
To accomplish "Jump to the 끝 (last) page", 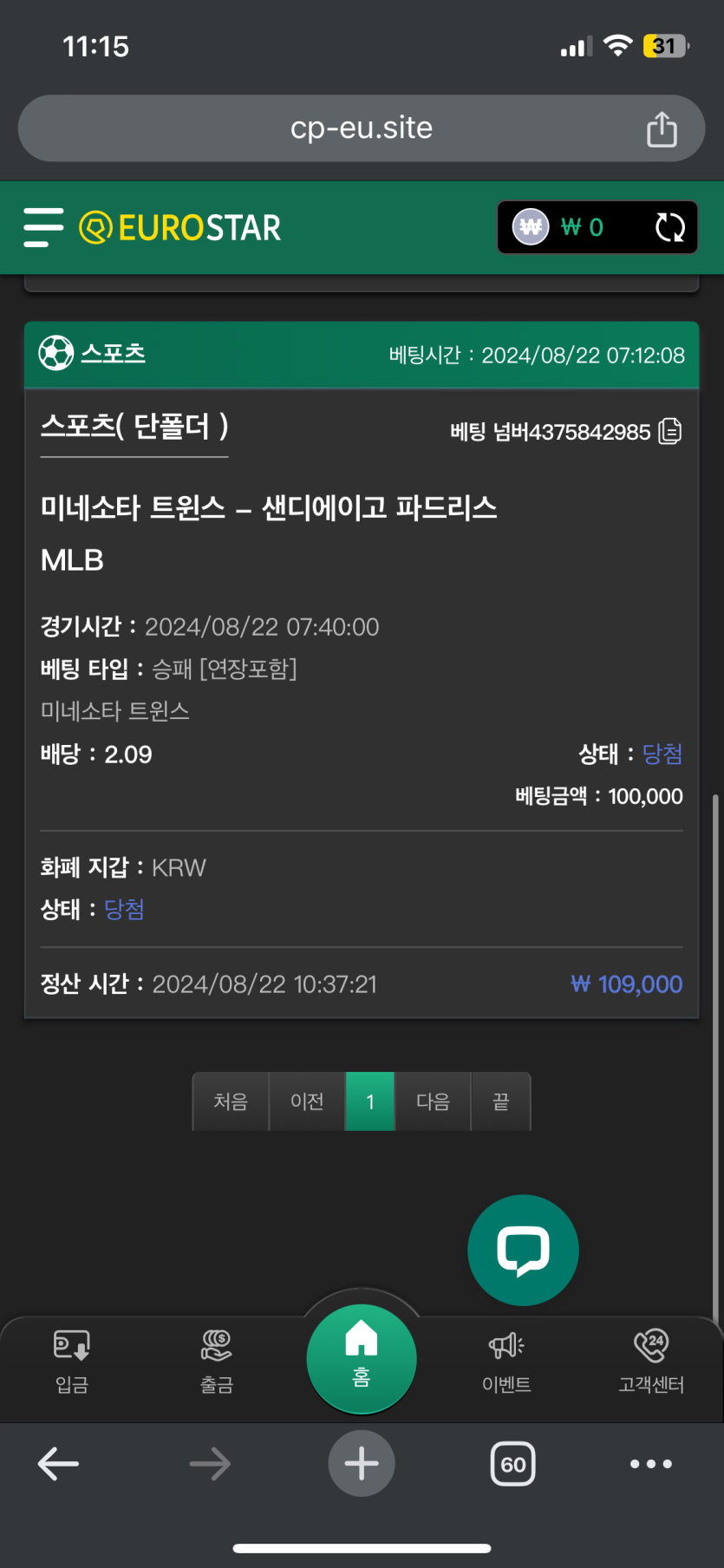I will (x=500, y=1101).
